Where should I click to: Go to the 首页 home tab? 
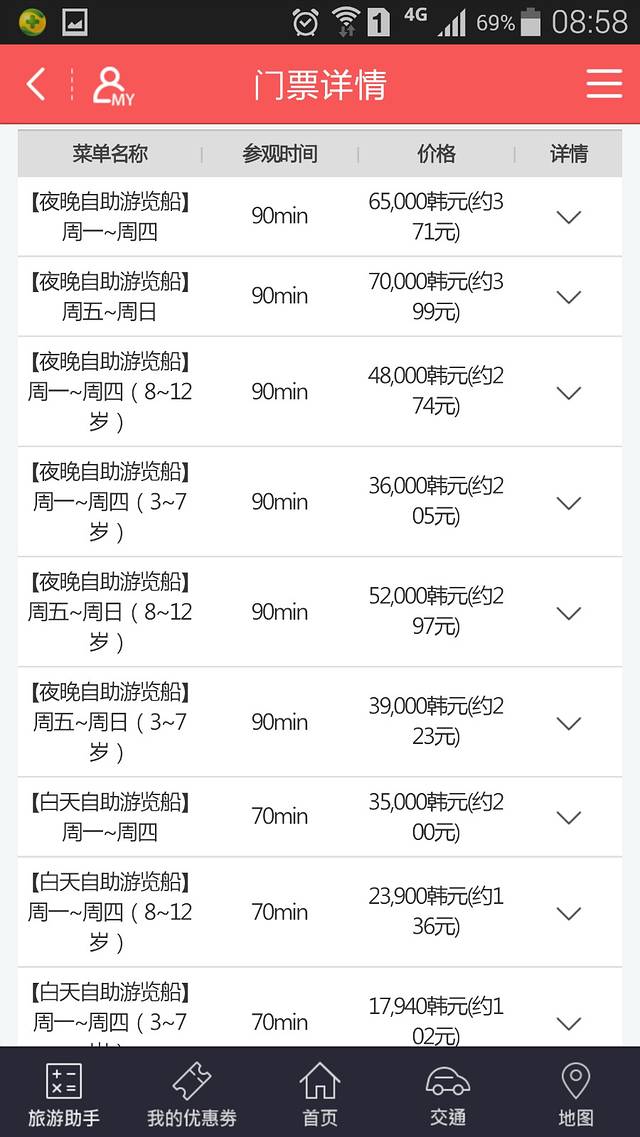pos(320,1093)
